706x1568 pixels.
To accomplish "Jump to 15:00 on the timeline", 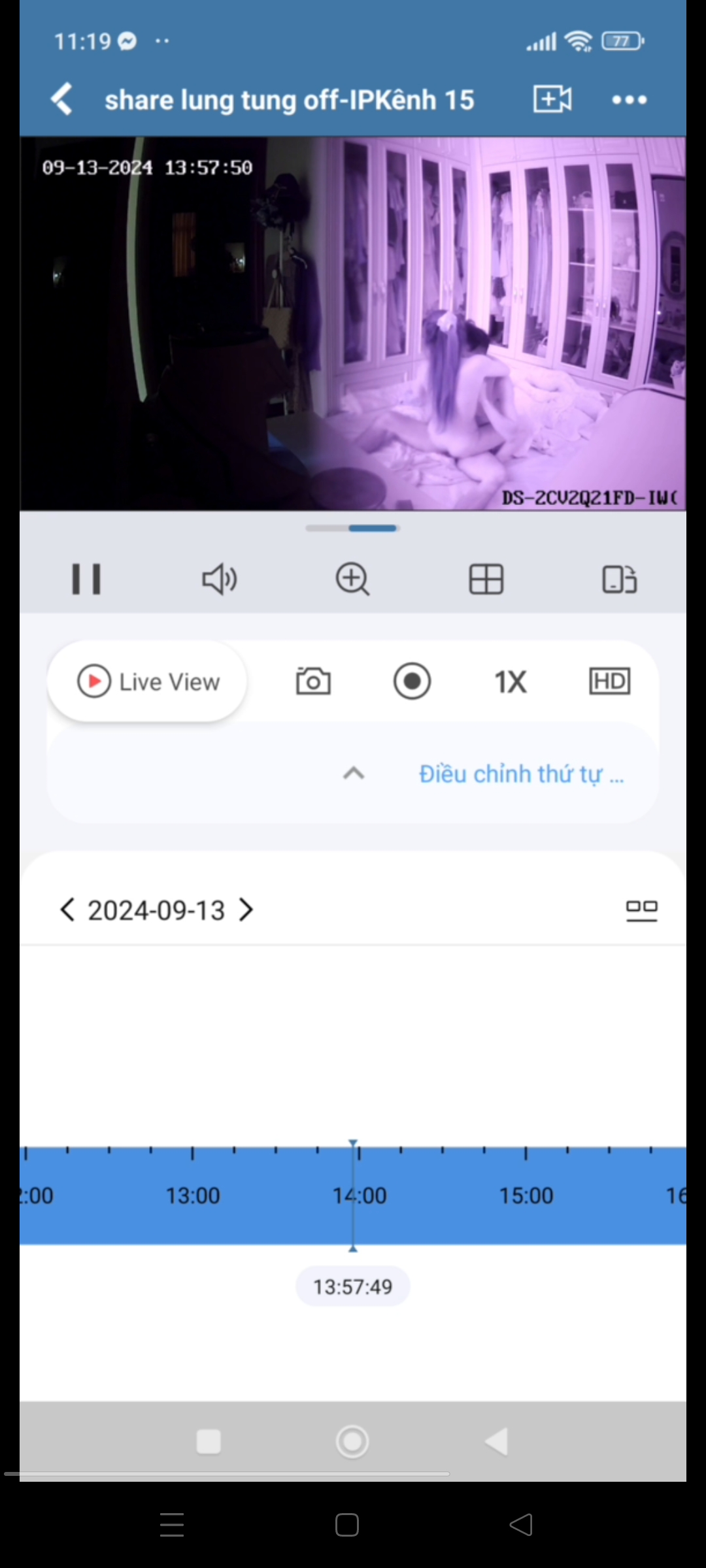I will coord(526,1196).
